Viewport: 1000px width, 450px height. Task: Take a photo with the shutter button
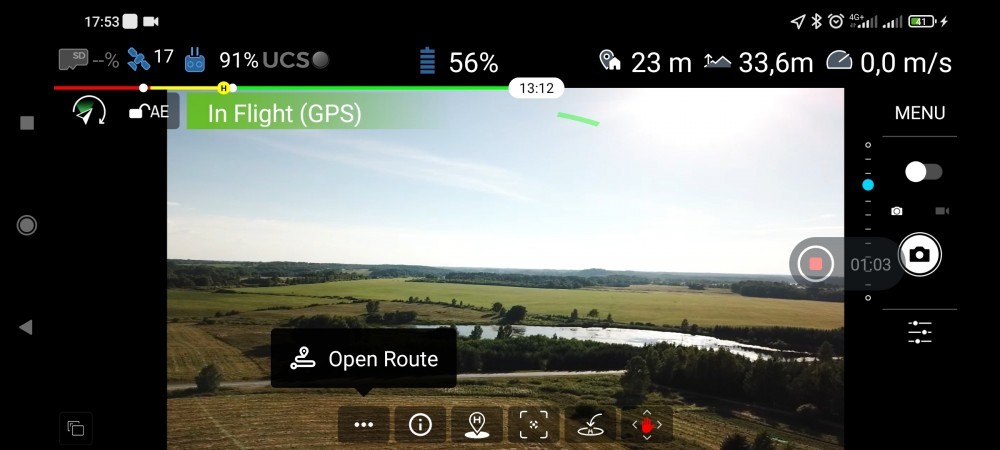(x=919, y=255)
